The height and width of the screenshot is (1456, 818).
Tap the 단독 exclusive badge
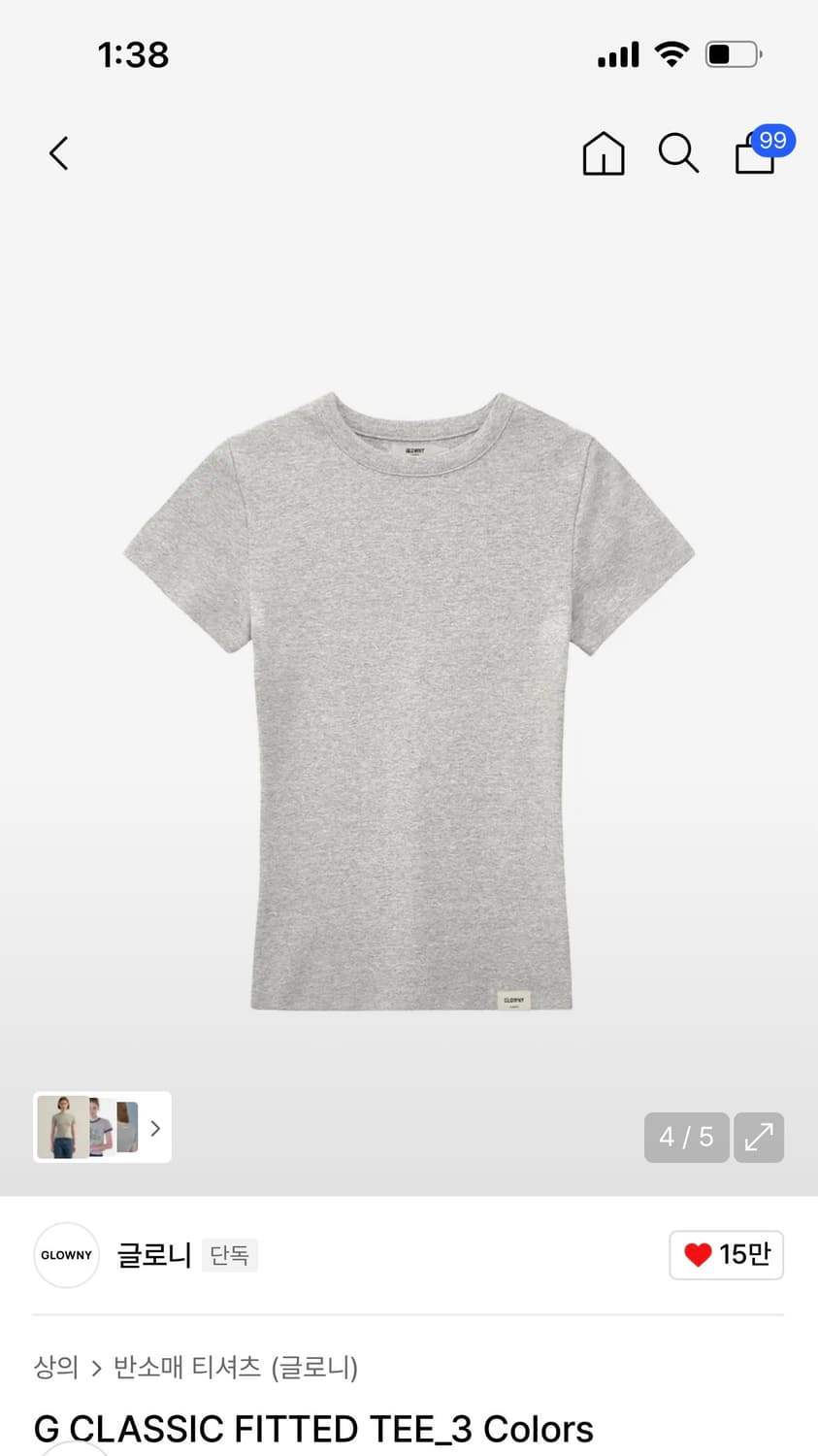coord(229,1254)
